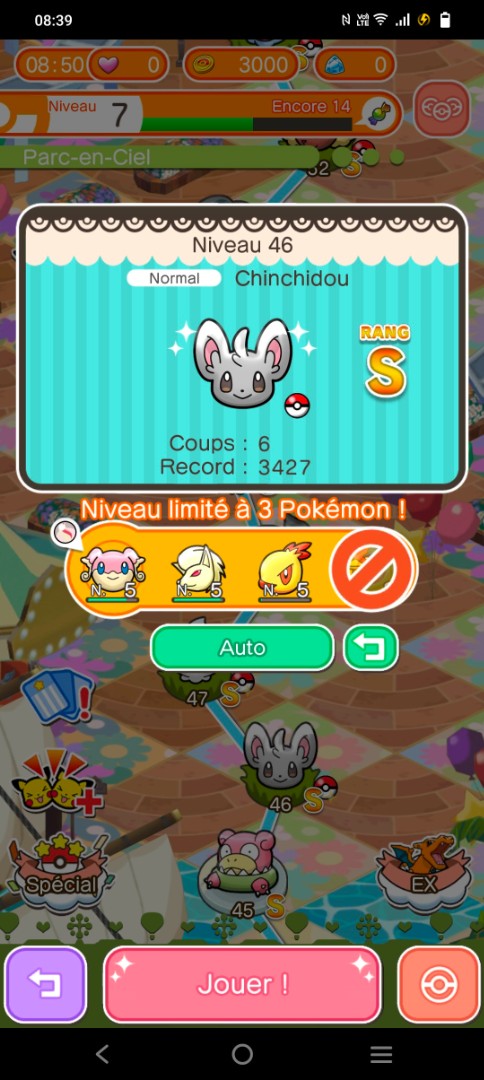The height and width of the screenshot is (1080, 484).
Task: Tap the blocked fourth team slot
Action: click(372, 569)
